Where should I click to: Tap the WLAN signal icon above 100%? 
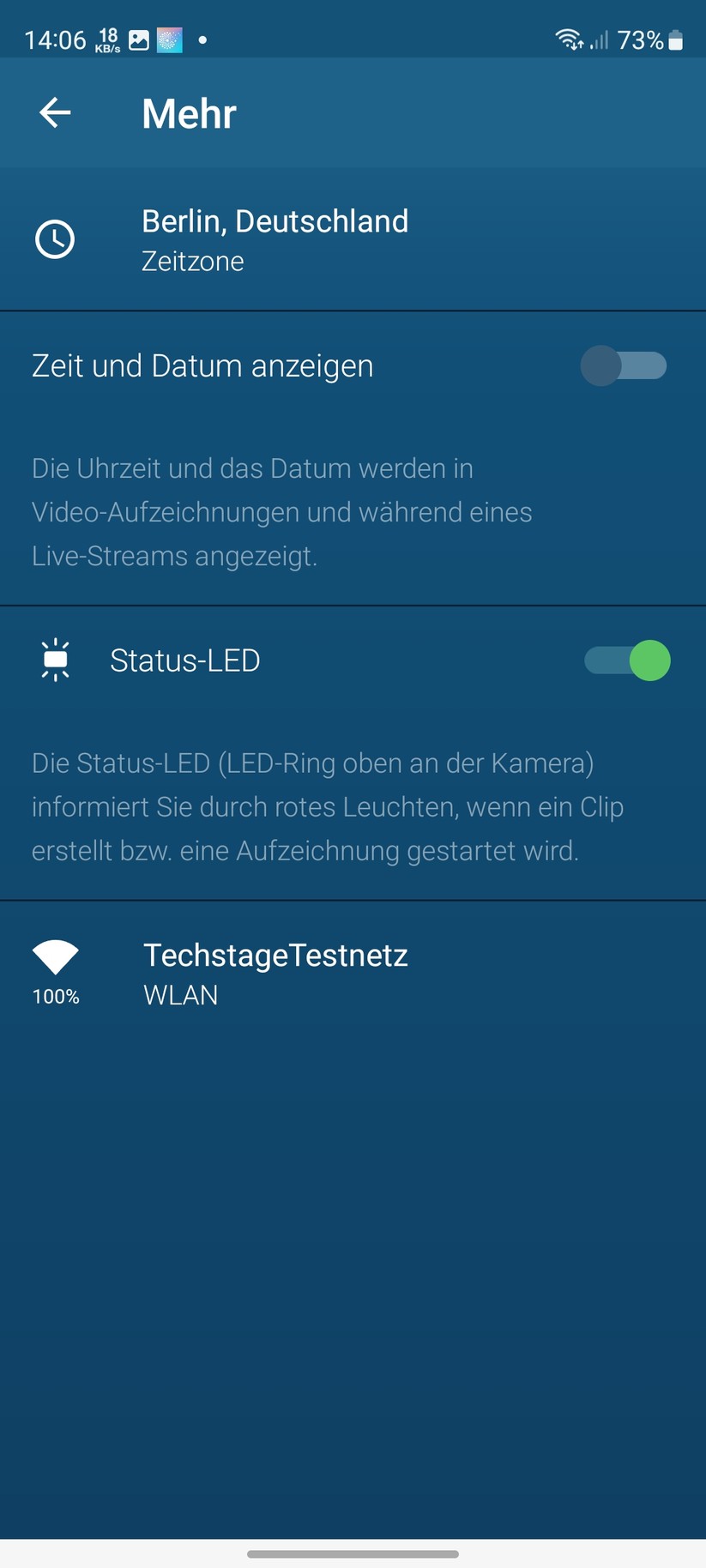(x=55, y=956)
